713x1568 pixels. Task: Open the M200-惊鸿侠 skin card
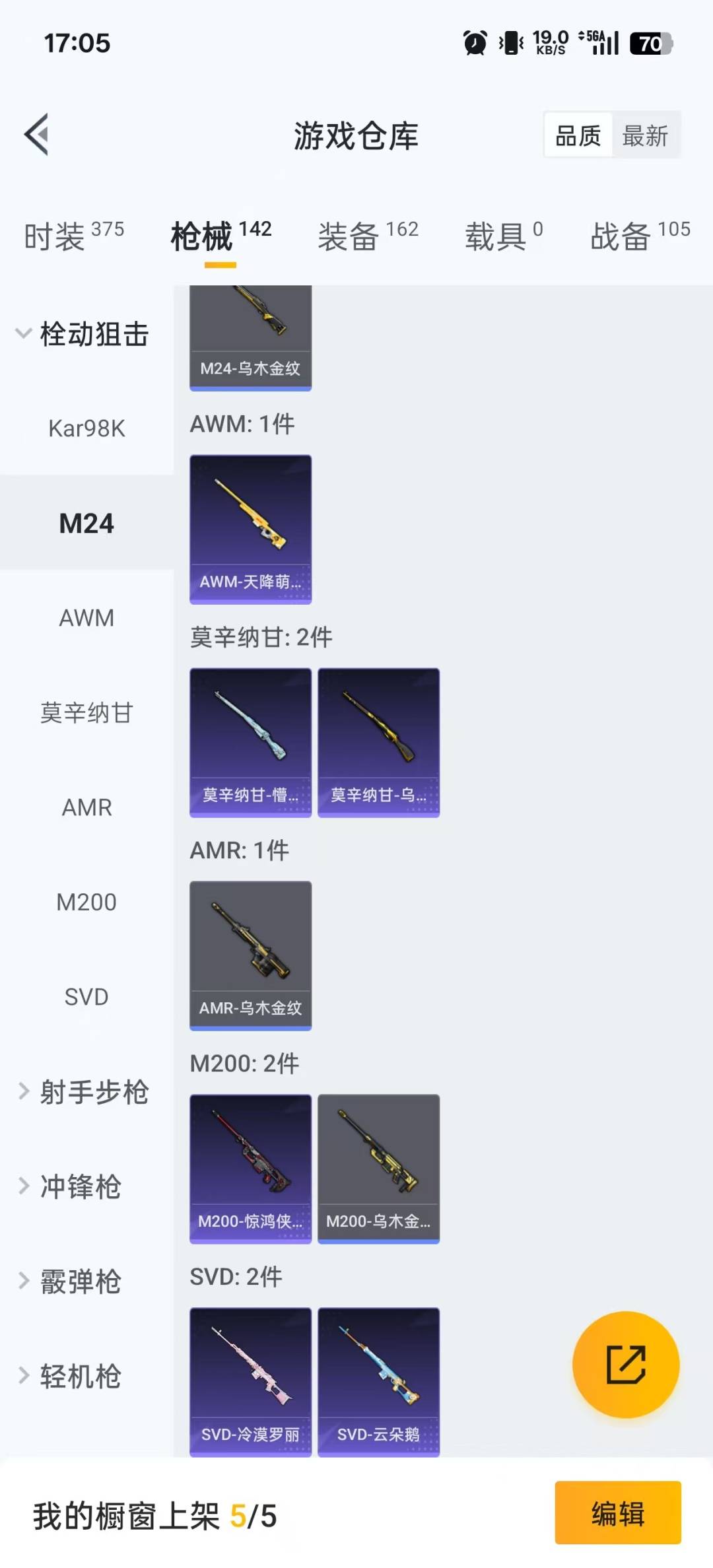(250, 1169)
